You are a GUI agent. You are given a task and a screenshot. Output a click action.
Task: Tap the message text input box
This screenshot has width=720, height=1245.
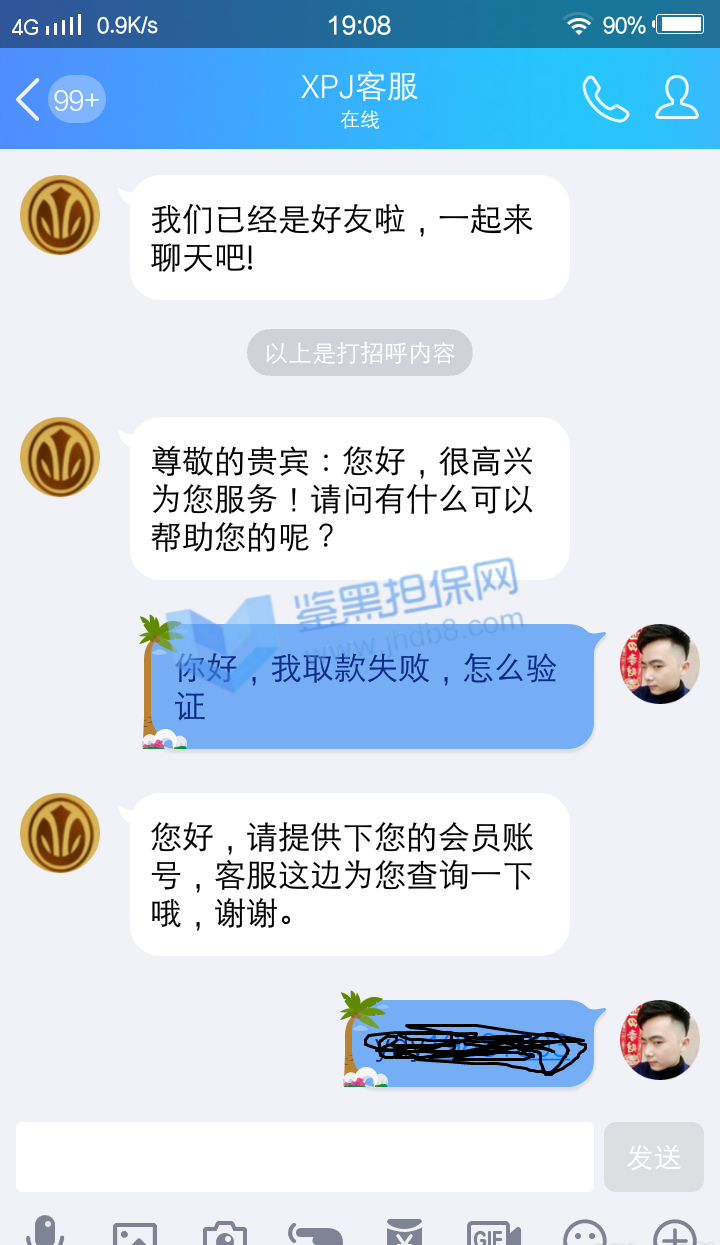point(305,1157)
